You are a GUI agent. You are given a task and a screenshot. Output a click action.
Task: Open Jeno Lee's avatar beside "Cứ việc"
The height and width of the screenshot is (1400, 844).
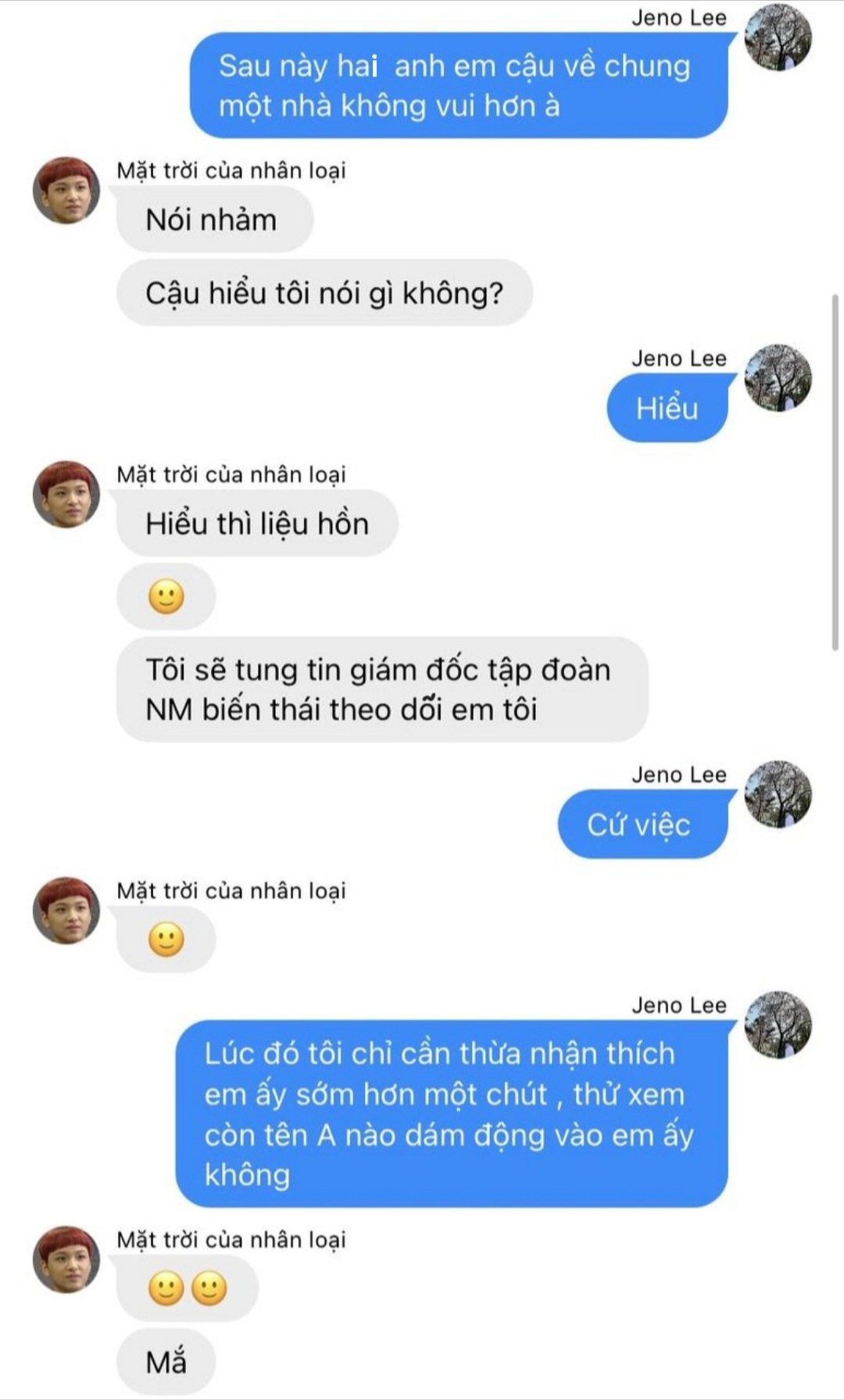tap(778, 794)
